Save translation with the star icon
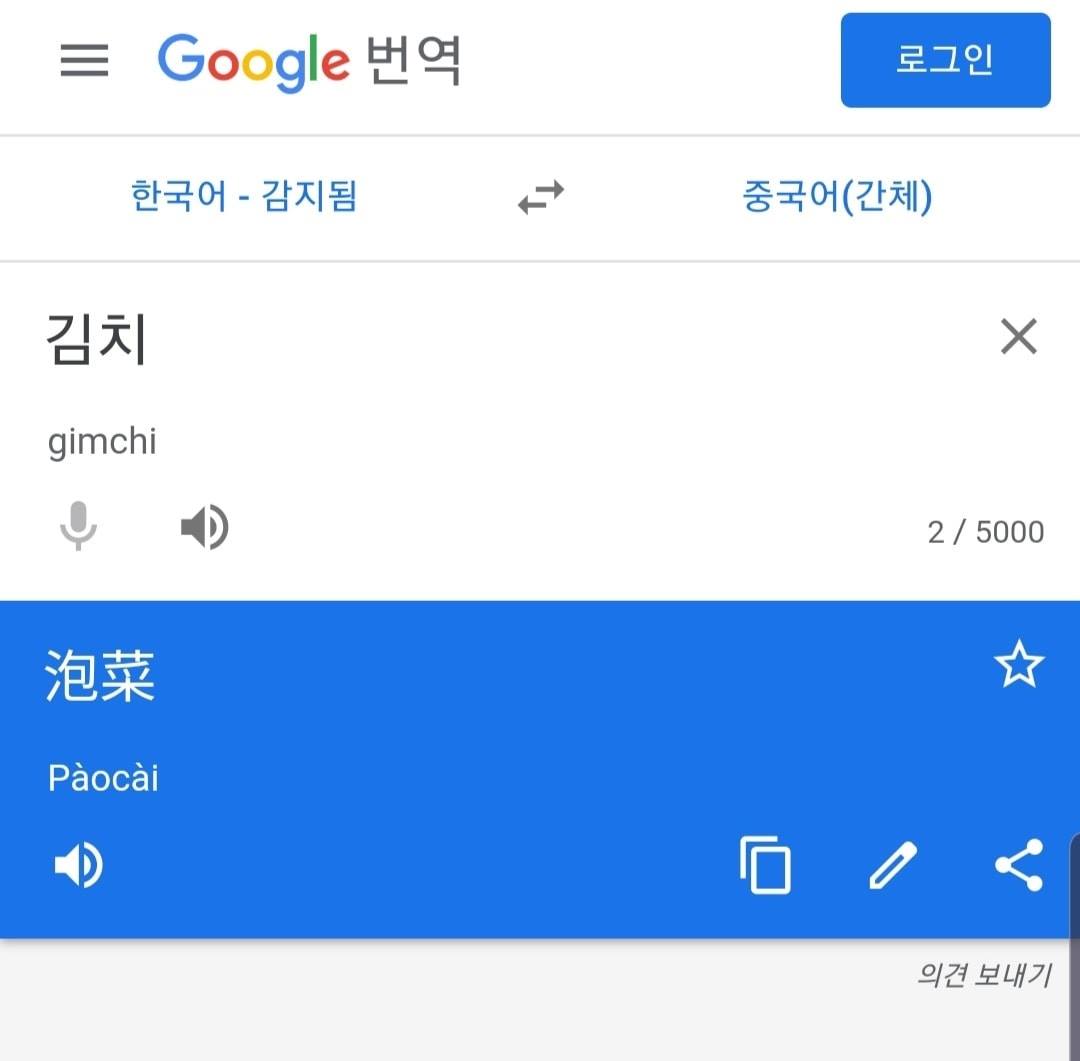Screen dimensions: 1080x1061 pos(1019,663)
